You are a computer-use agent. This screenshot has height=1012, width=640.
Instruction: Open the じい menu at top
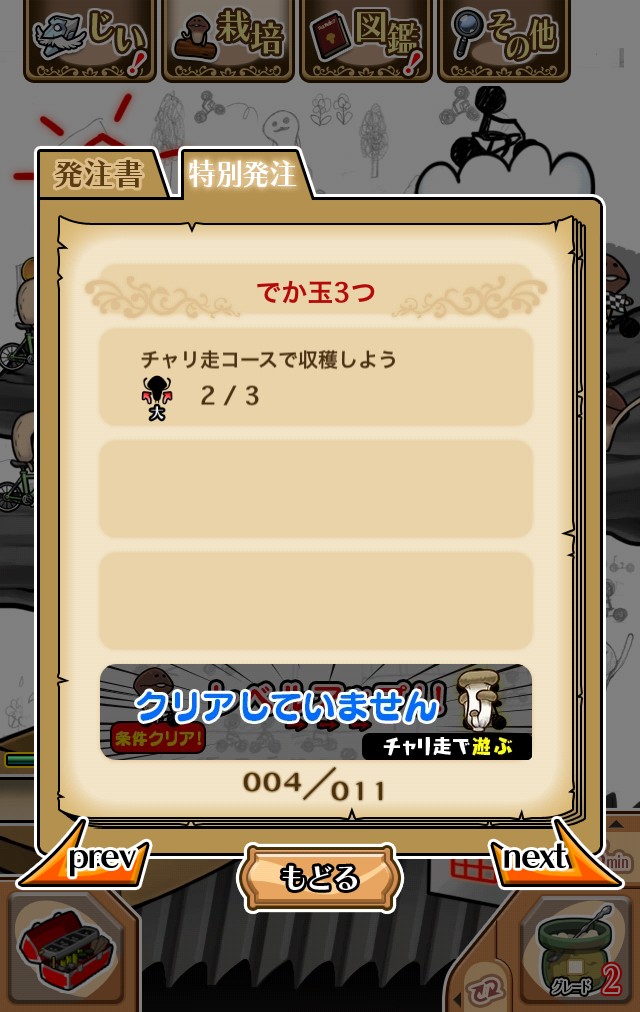[90, 40]
